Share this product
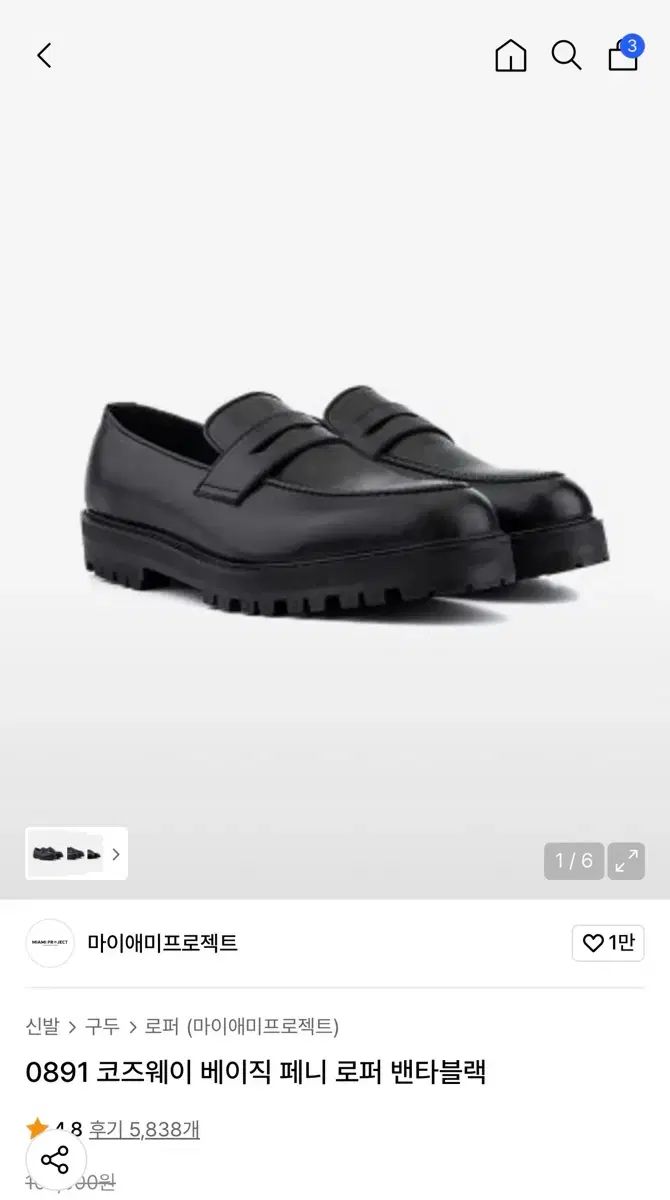Screen dimensions: 670x1200 tap(55, 1161)
